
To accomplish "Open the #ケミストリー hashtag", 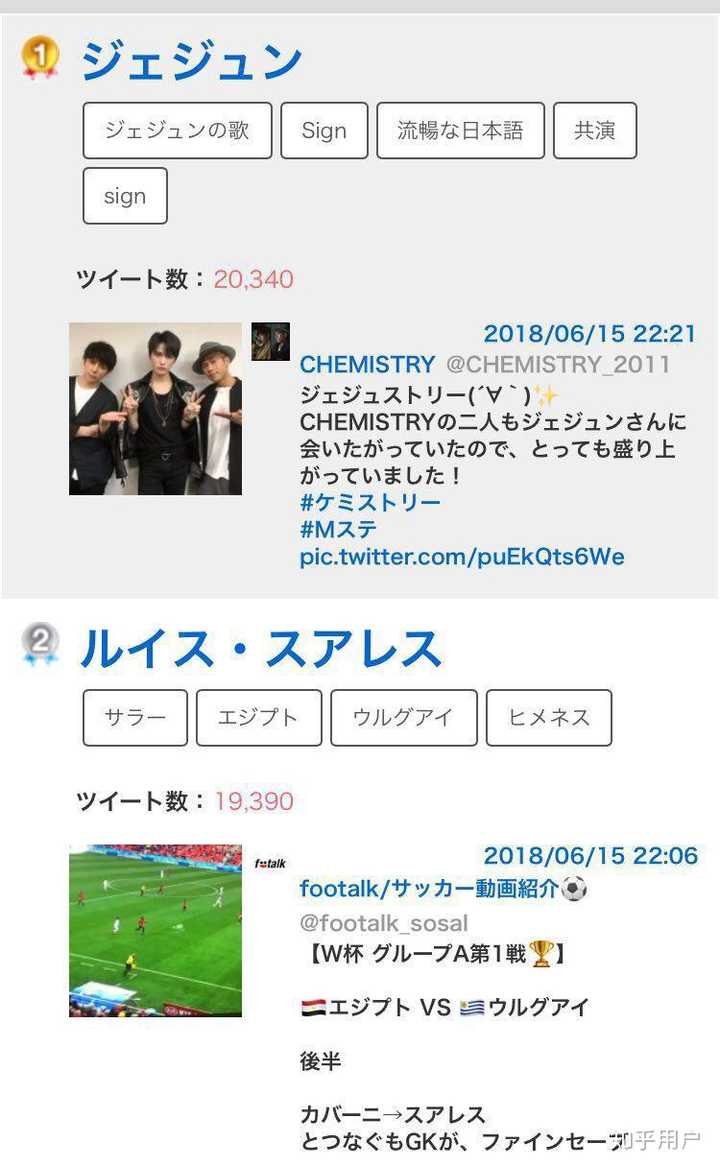I will [370, 502].
